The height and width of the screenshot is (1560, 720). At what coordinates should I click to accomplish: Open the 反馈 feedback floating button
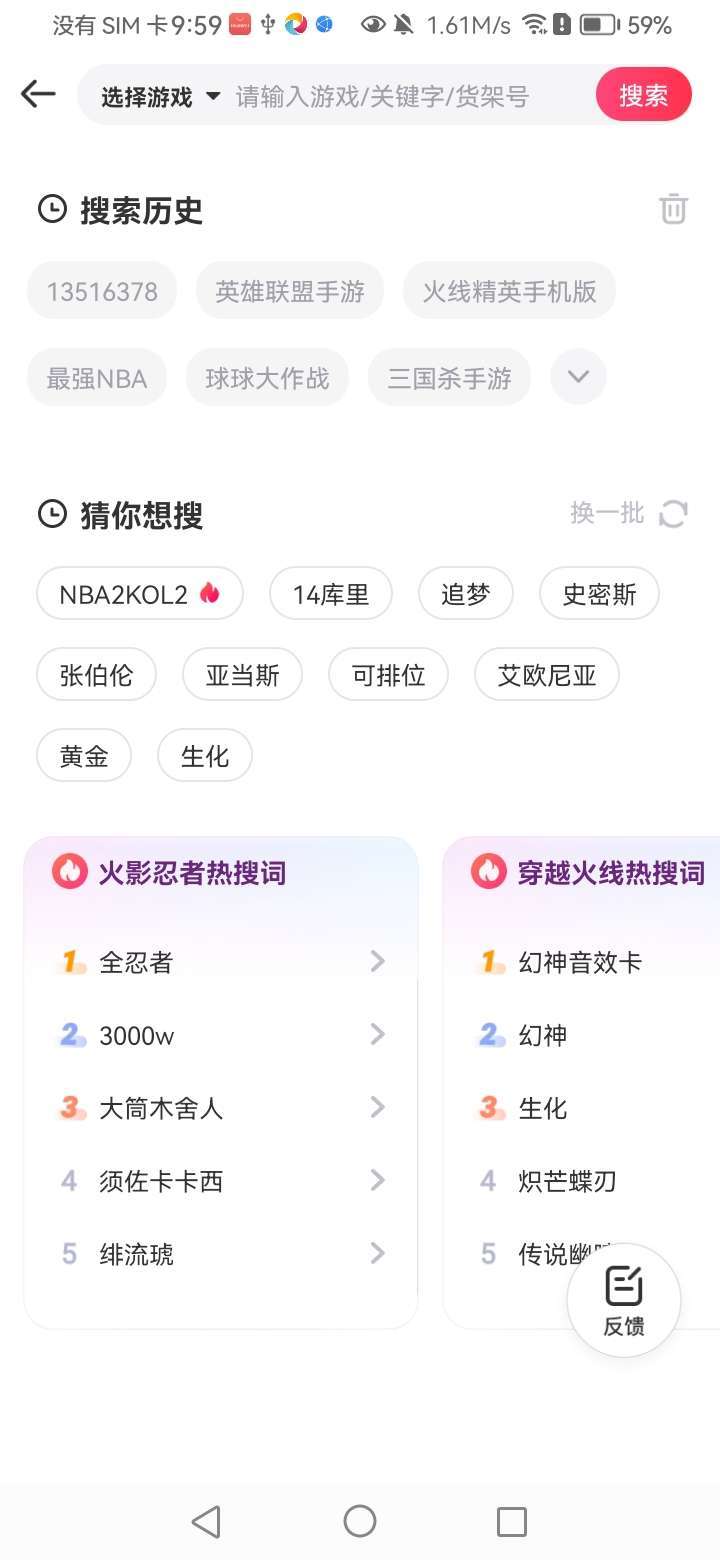coord(623,1300)
